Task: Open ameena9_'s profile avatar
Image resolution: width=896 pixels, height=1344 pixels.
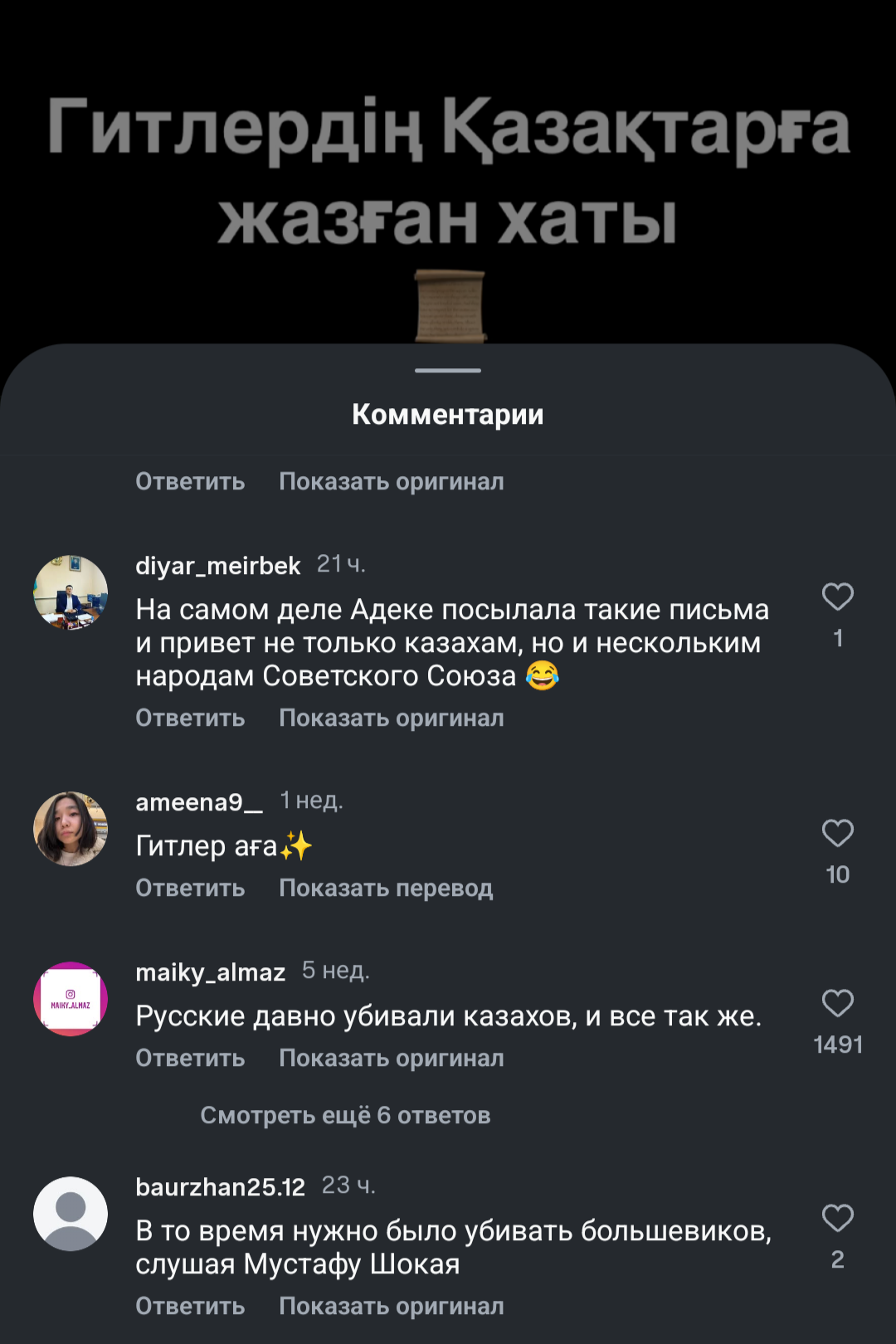Action: [71, 829]
